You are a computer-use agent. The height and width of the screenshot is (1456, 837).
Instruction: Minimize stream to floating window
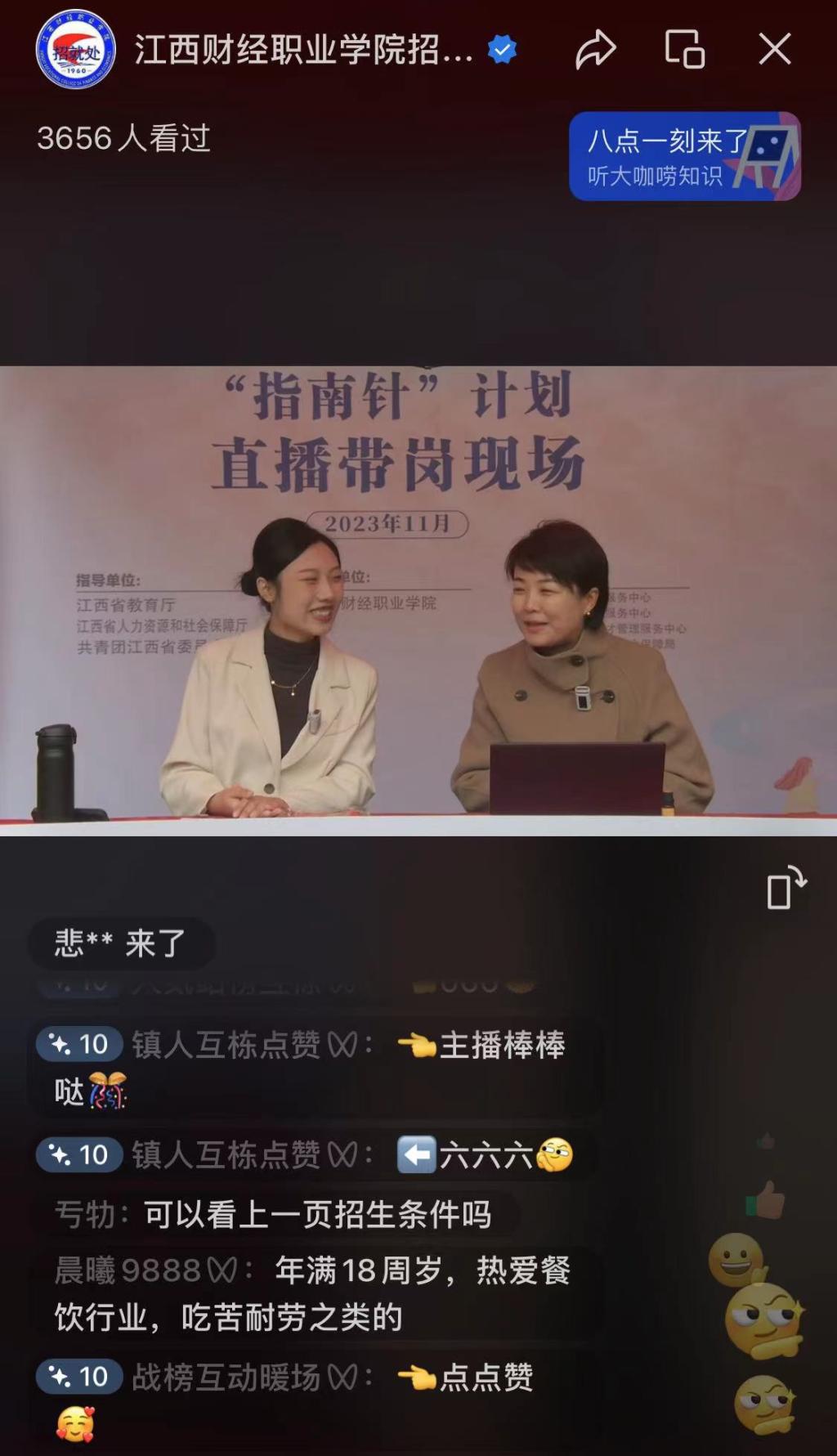point(684,50)
